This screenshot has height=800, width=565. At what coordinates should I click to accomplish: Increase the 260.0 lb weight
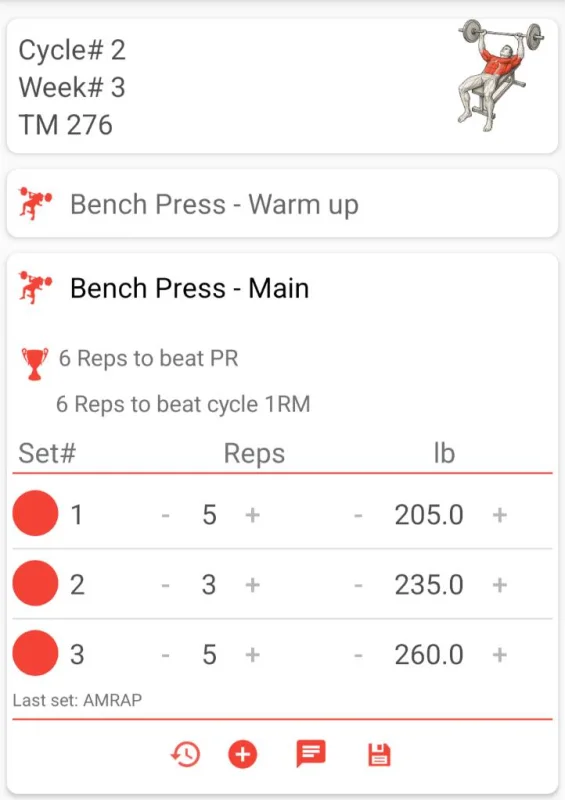coord(500,655)
